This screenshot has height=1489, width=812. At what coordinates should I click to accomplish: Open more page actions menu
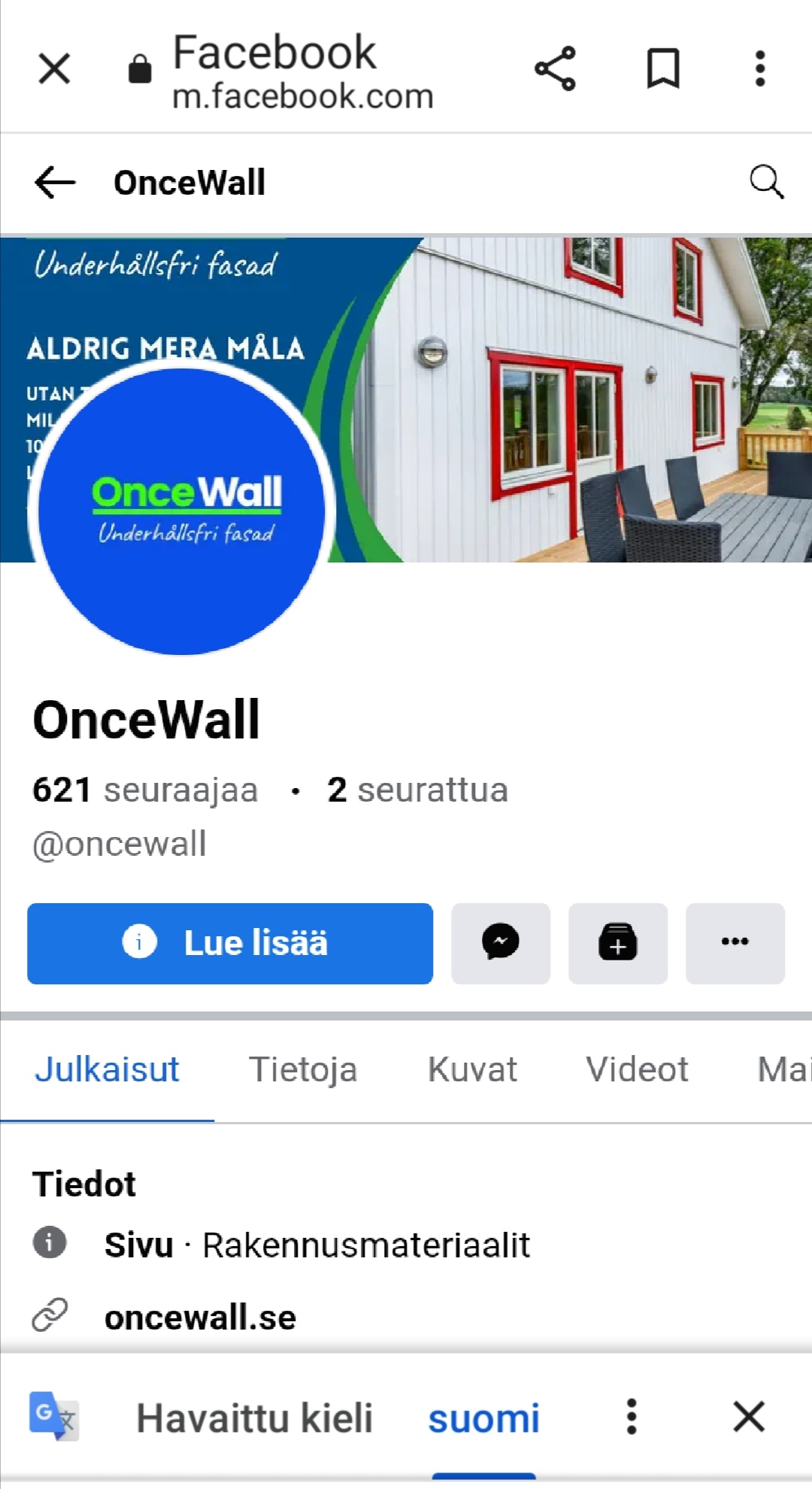click(x=735, y=943)
